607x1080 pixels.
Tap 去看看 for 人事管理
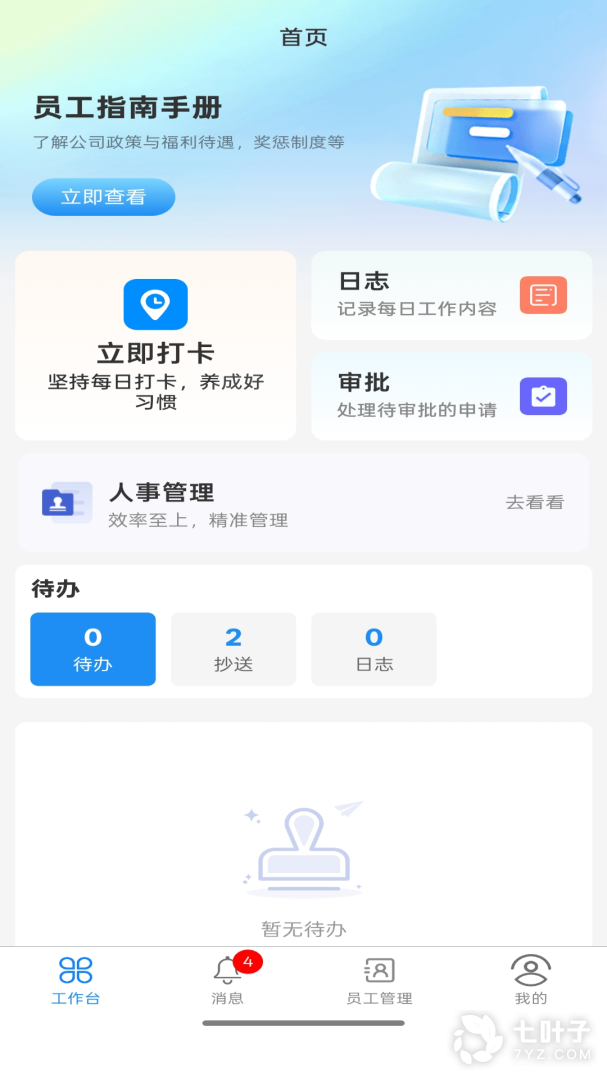click(x=534, y=503)
